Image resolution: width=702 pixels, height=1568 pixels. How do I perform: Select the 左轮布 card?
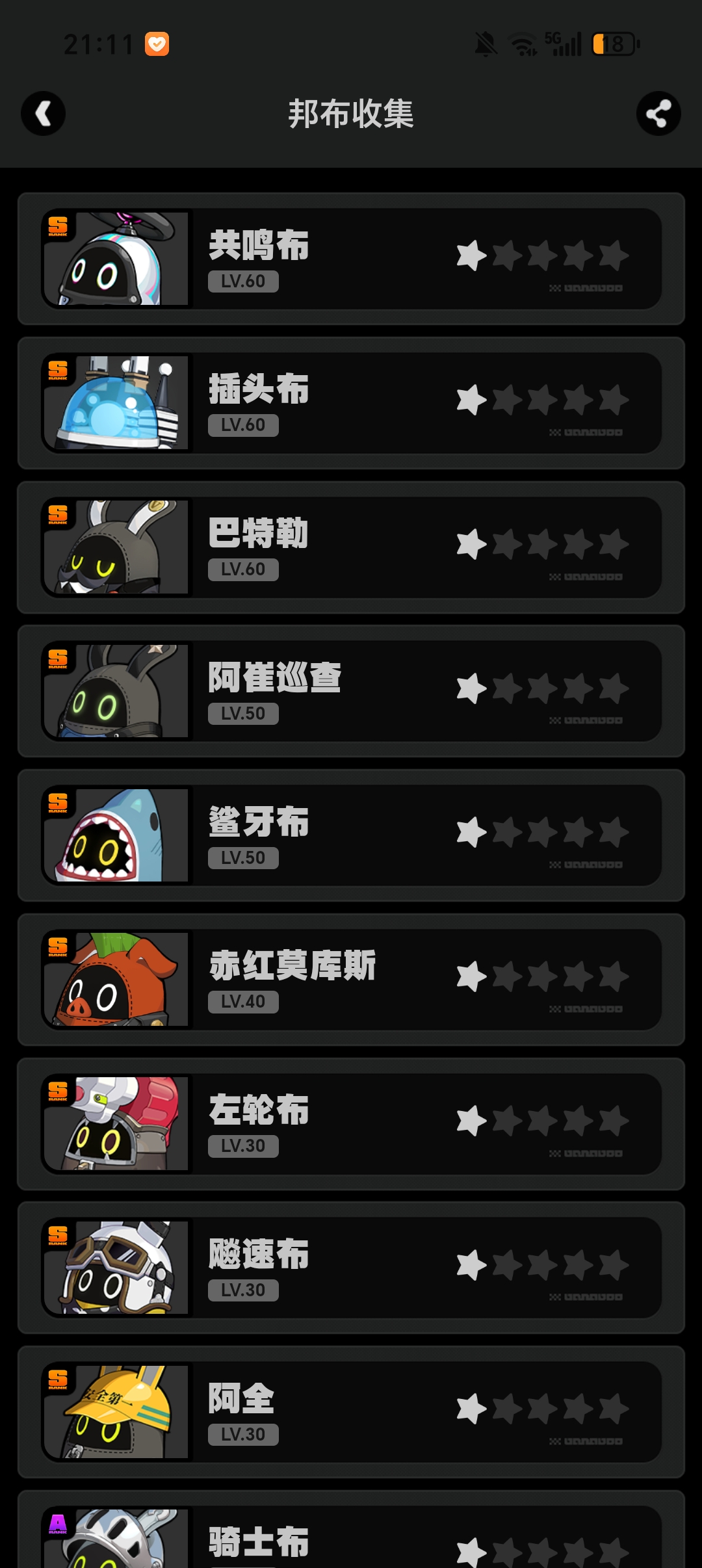coord(351,1124)
